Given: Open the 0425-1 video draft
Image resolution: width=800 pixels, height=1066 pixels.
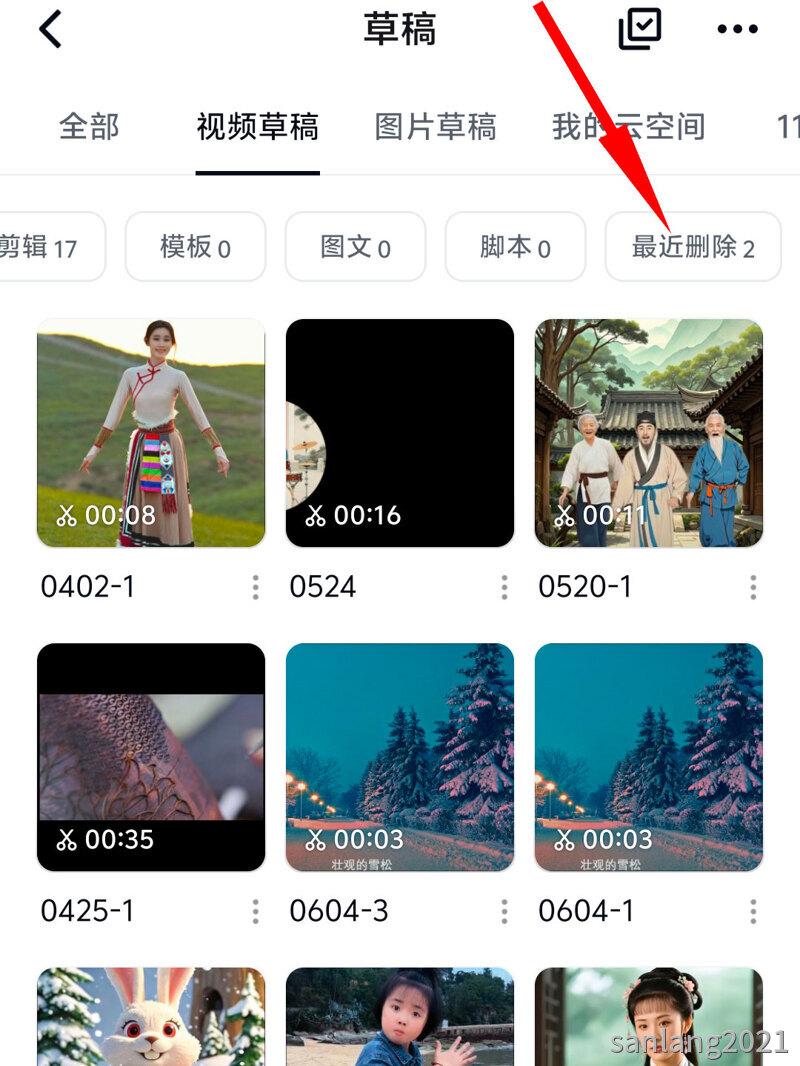Looking at the screenshot, I should (x=151, y=757).
